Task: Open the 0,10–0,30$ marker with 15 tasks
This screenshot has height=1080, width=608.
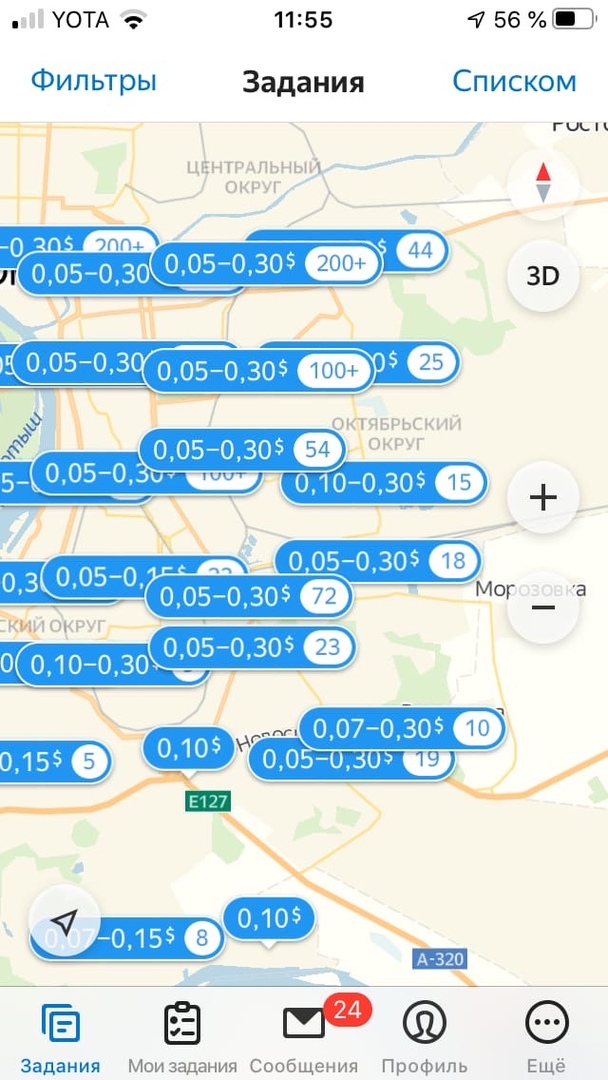Action: point(384,483)
